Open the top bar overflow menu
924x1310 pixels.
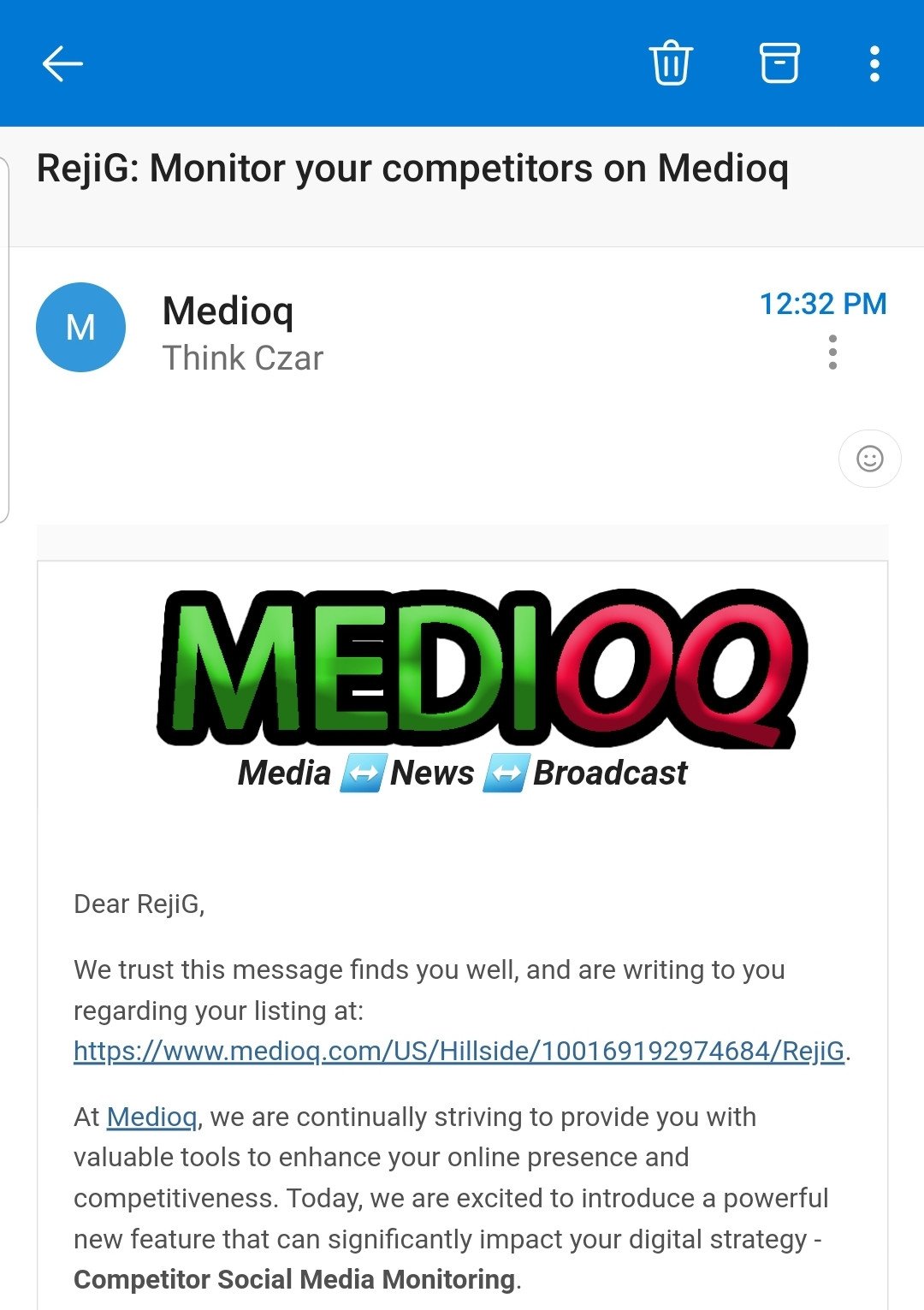[x=874, y=64]
